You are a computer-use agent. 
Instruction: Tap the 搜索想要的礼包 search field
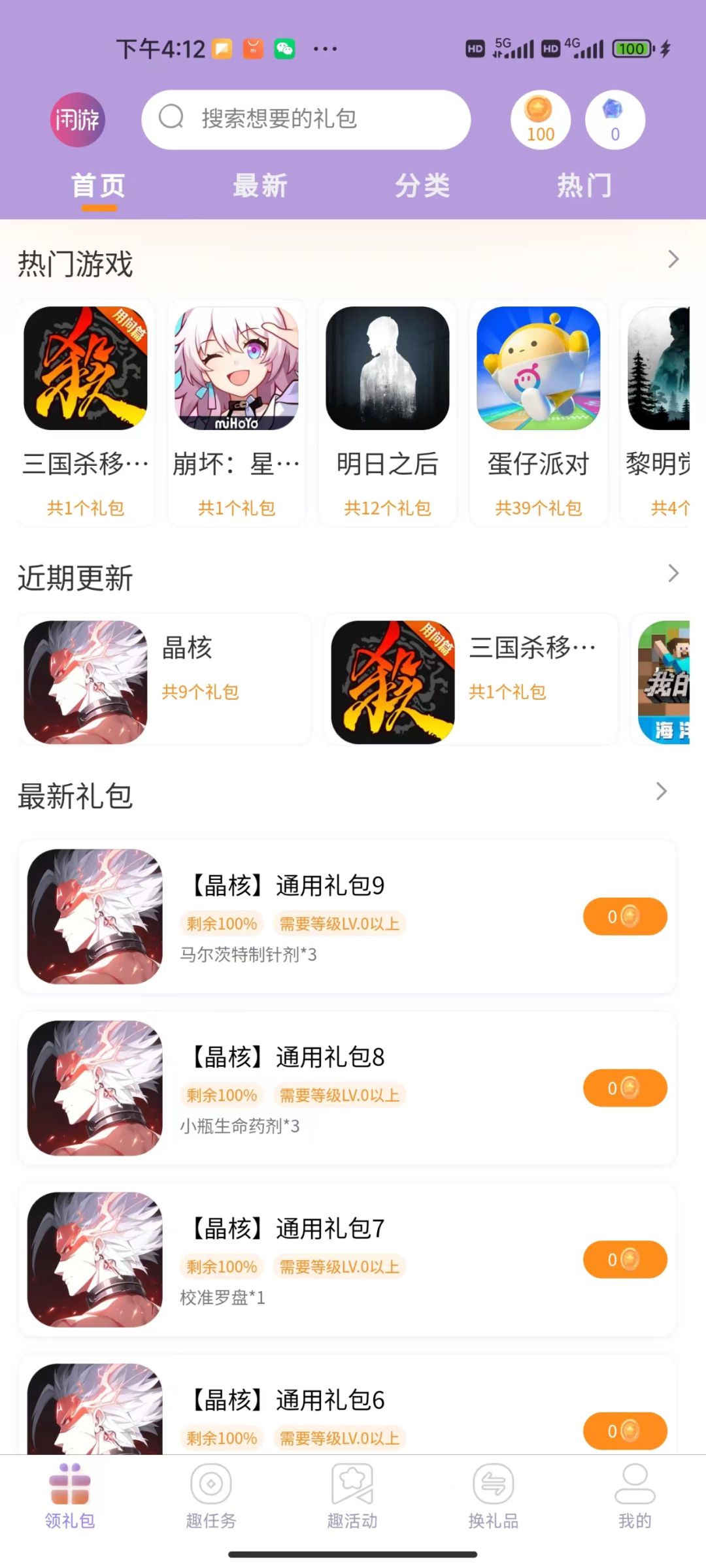305,120
